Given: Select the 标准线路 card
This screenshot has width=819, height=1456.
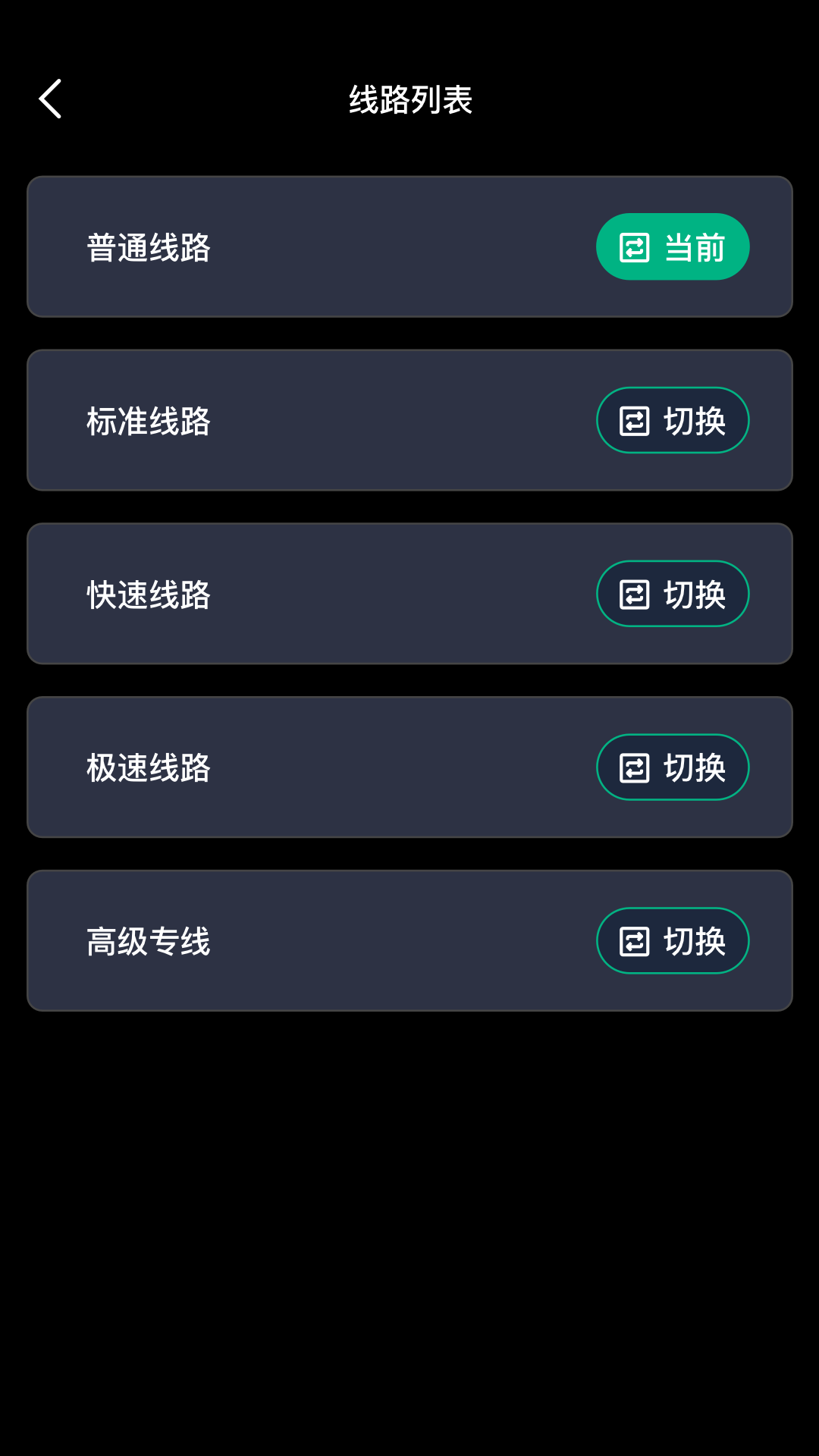Looking at the screenshot, I should 303,419.
